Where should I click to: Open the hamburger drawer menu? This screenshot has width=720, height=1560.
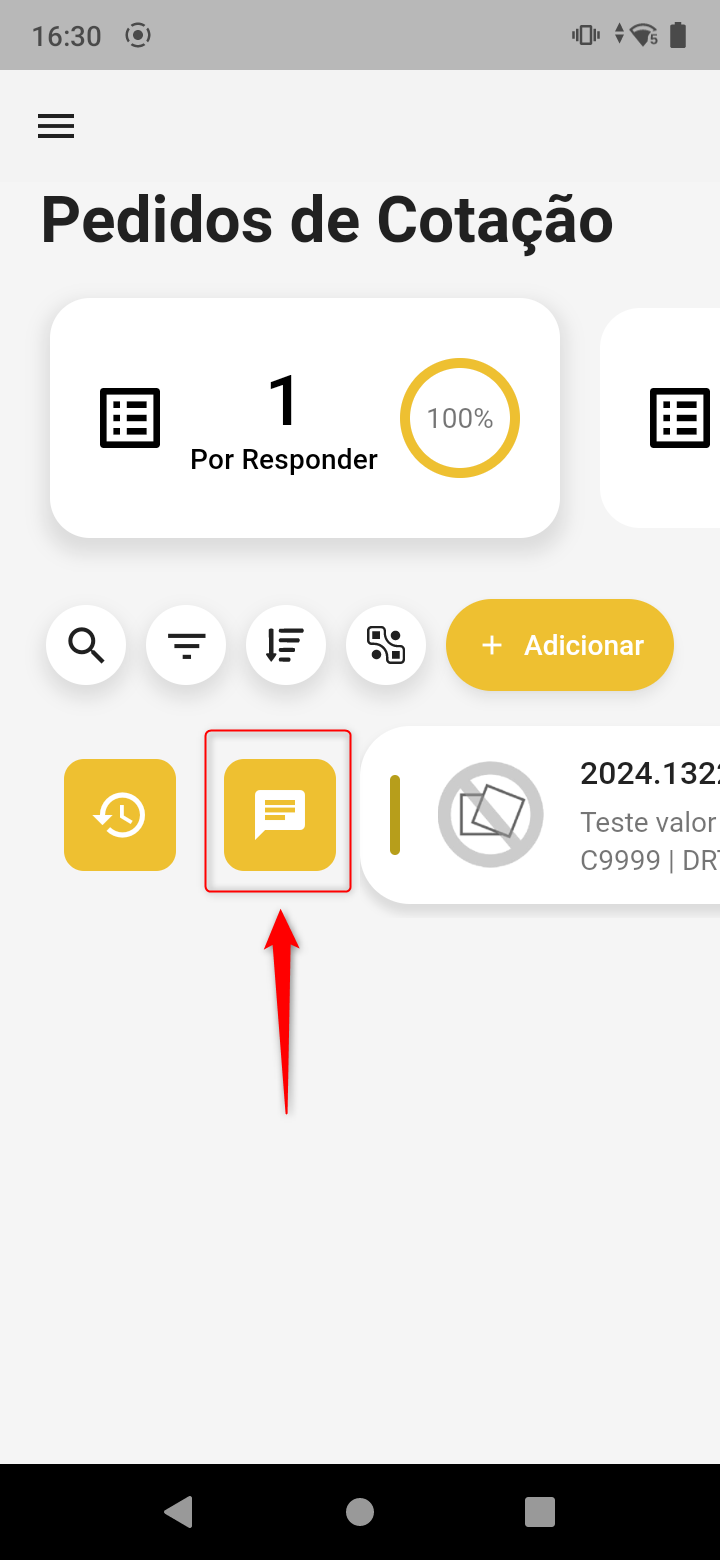coord(56,126)
